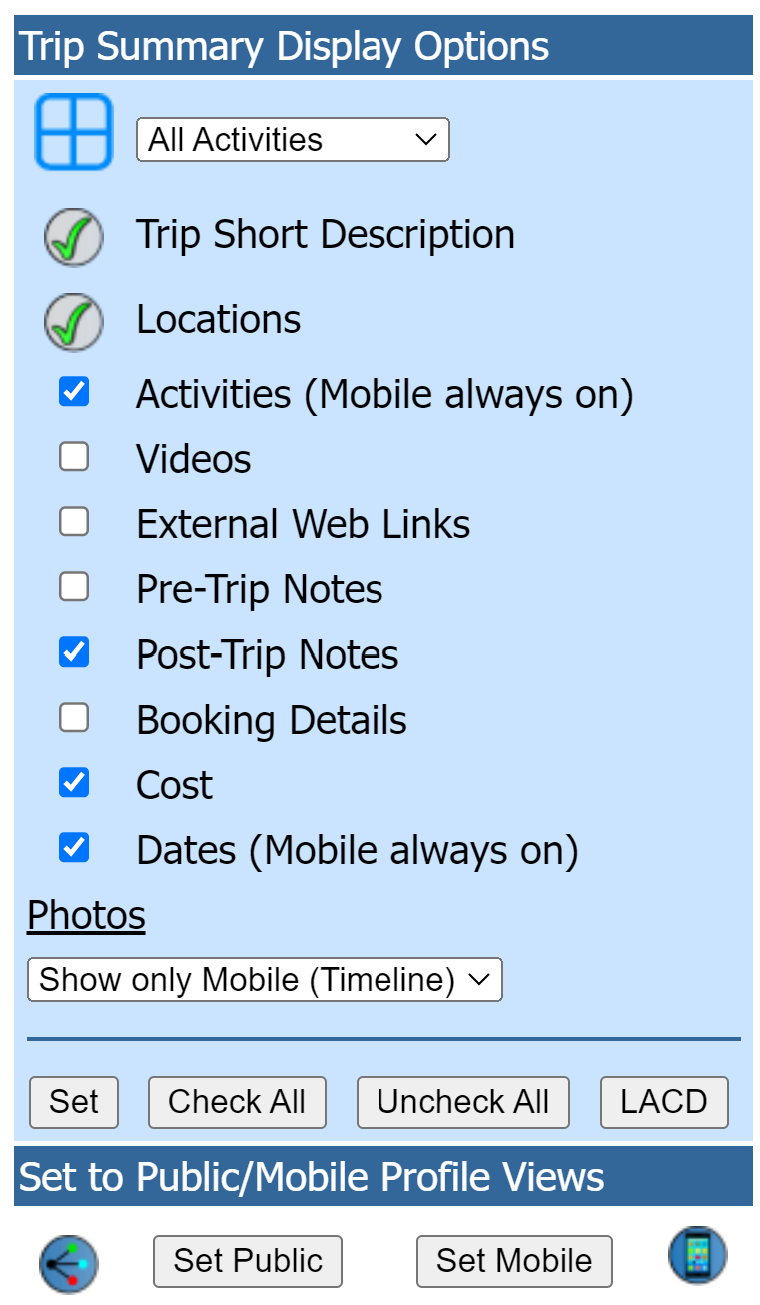Uncheck the Dates checkbox

[x=74, y=848]
